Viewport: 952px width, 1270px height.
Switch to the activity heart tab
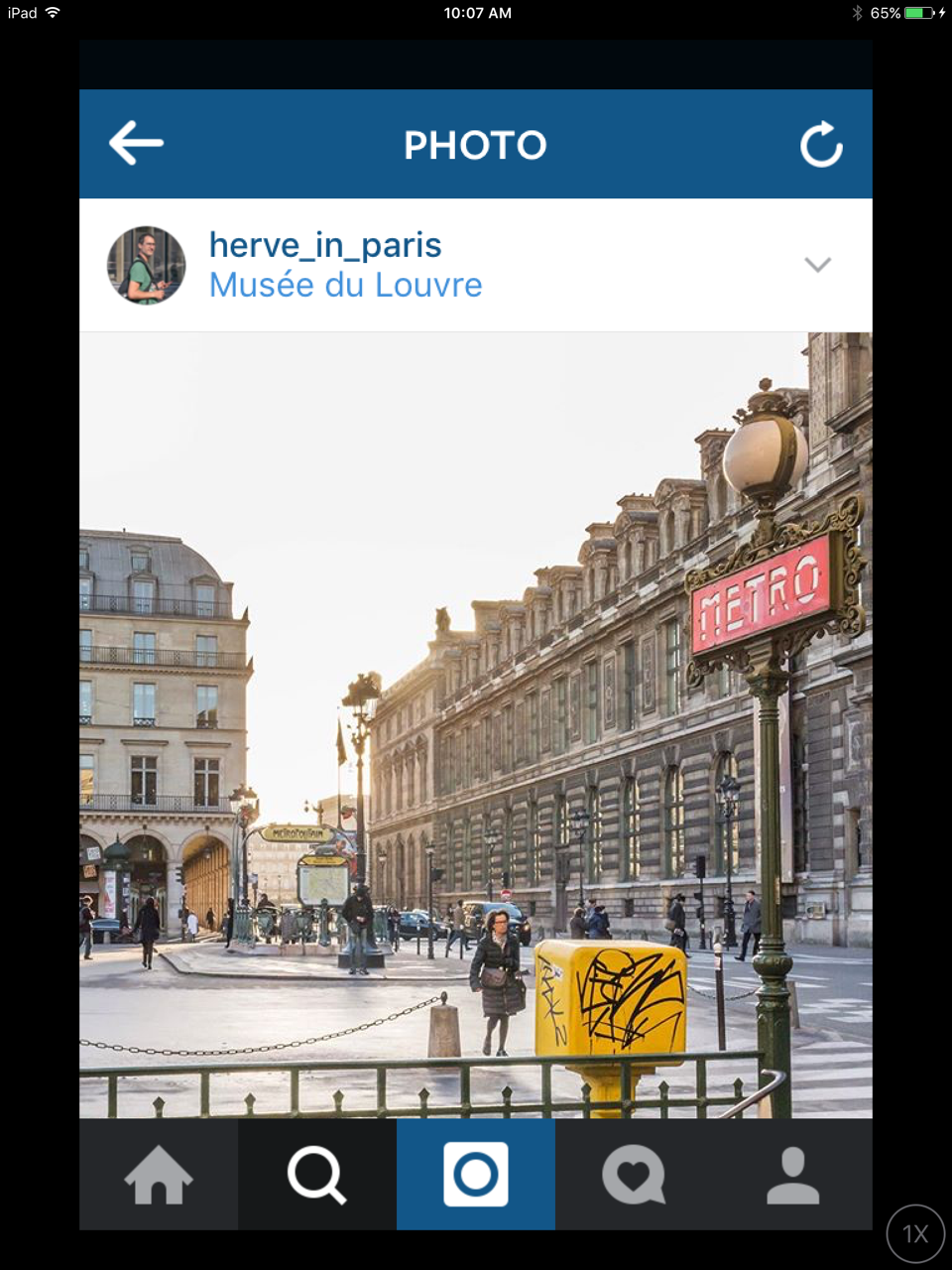point(635,1175)
